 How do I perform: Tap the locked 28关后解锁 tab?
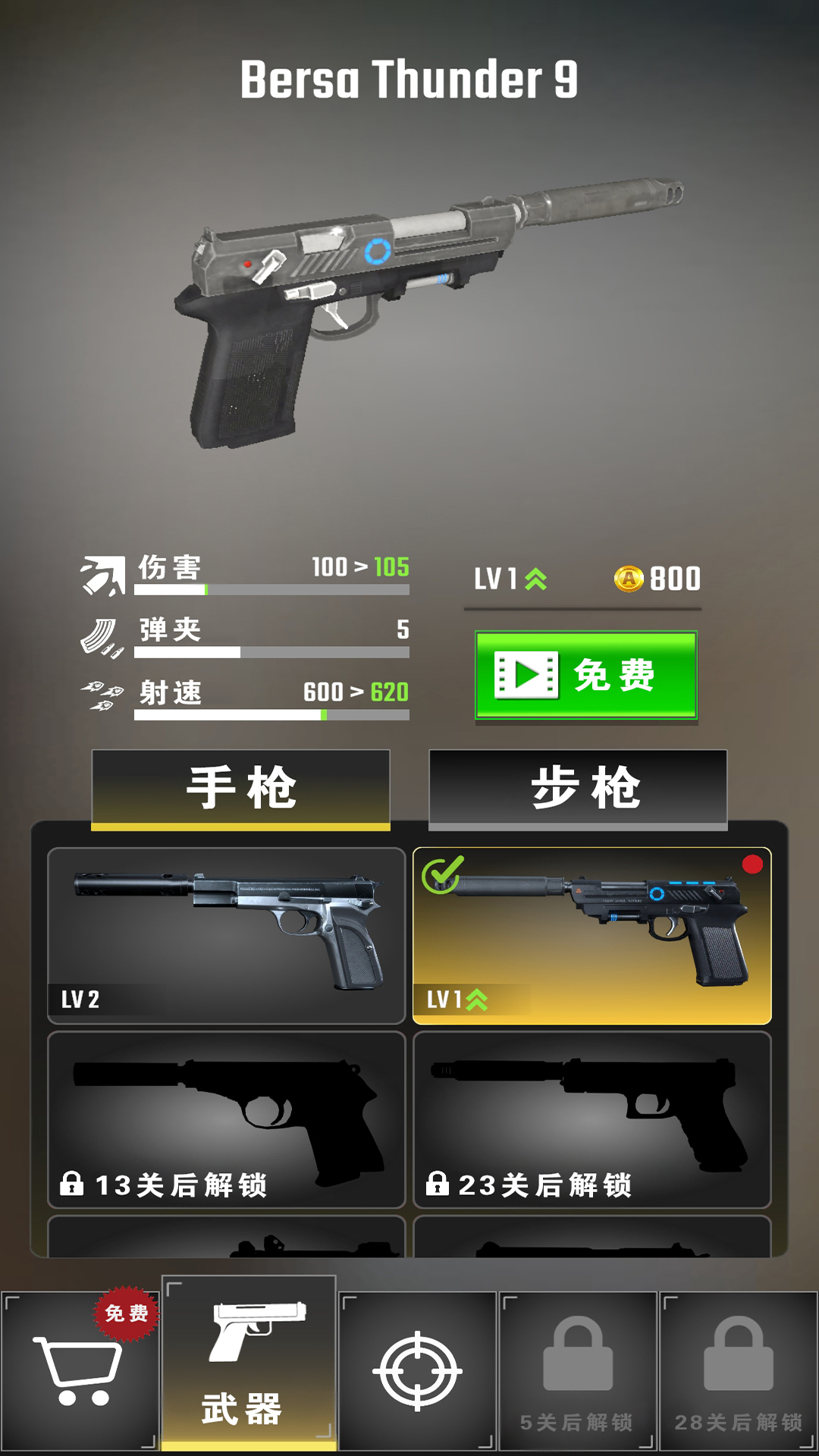[739, 1371]
